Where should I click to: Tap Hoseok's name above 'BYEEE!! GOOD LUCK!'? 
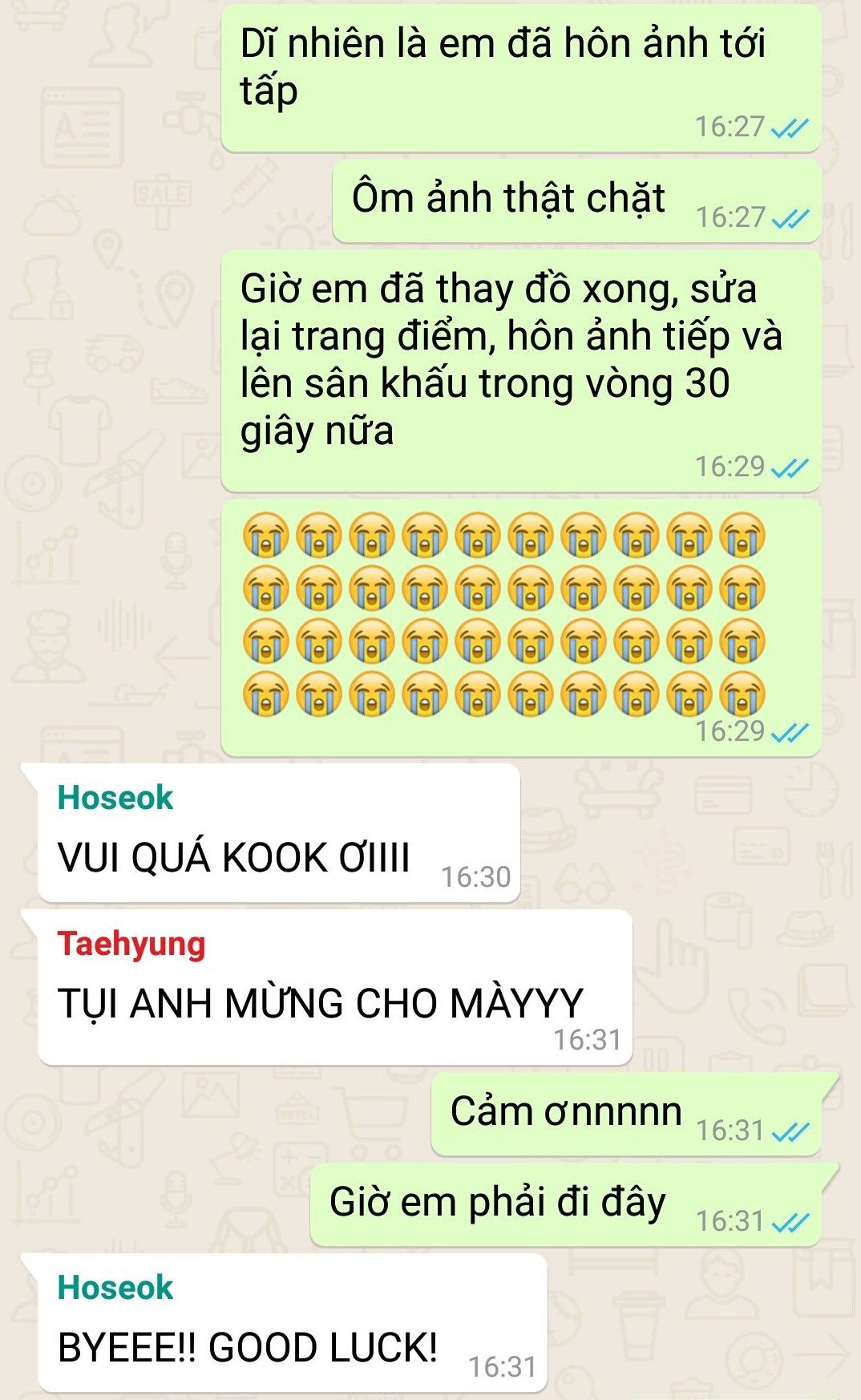click(x=115, y=1288)
